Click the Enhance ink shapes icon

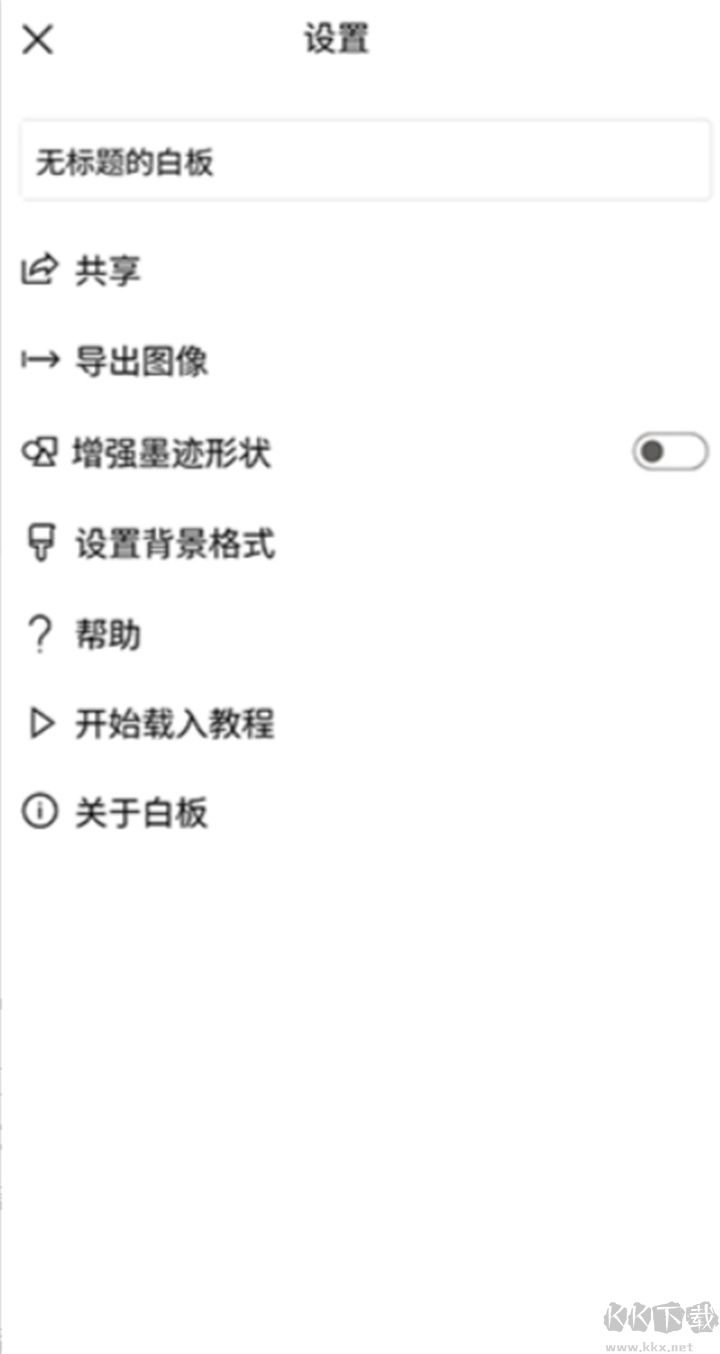(38, 452)
